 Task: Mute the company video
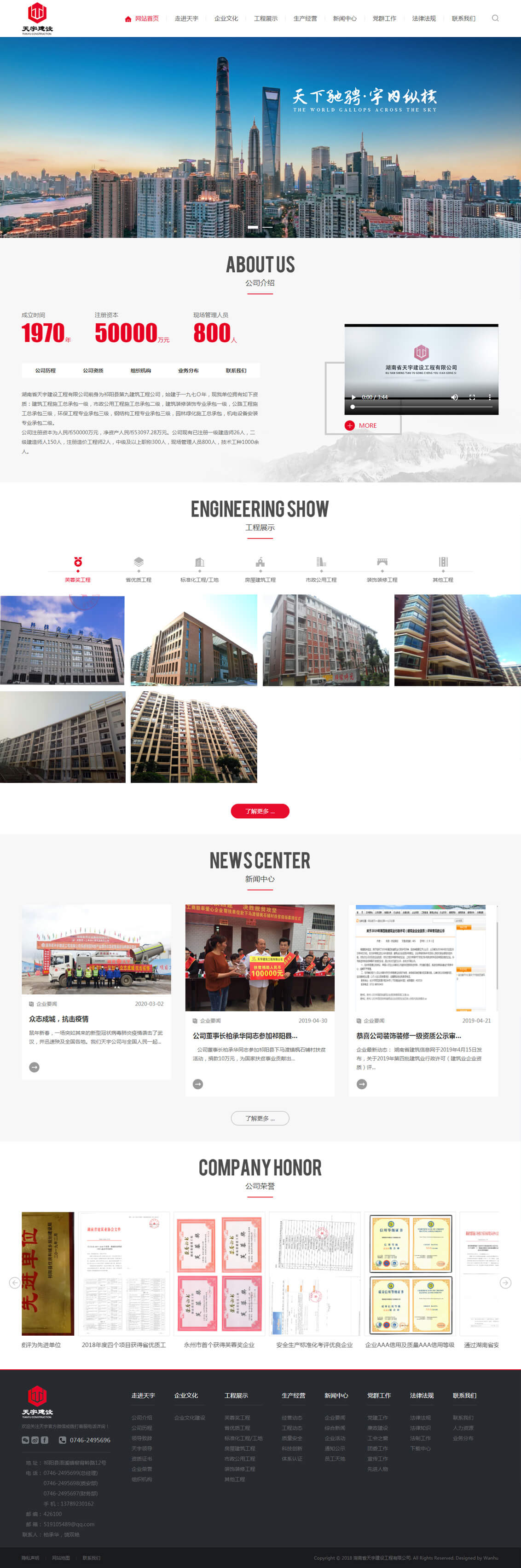454,397
